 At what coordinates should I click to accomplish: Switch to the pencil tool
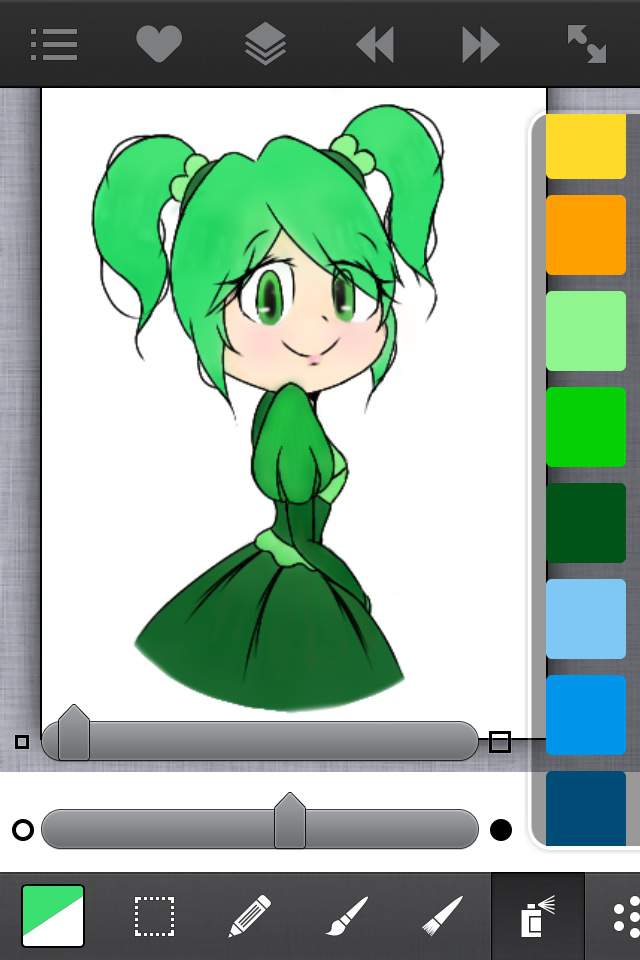250,916
